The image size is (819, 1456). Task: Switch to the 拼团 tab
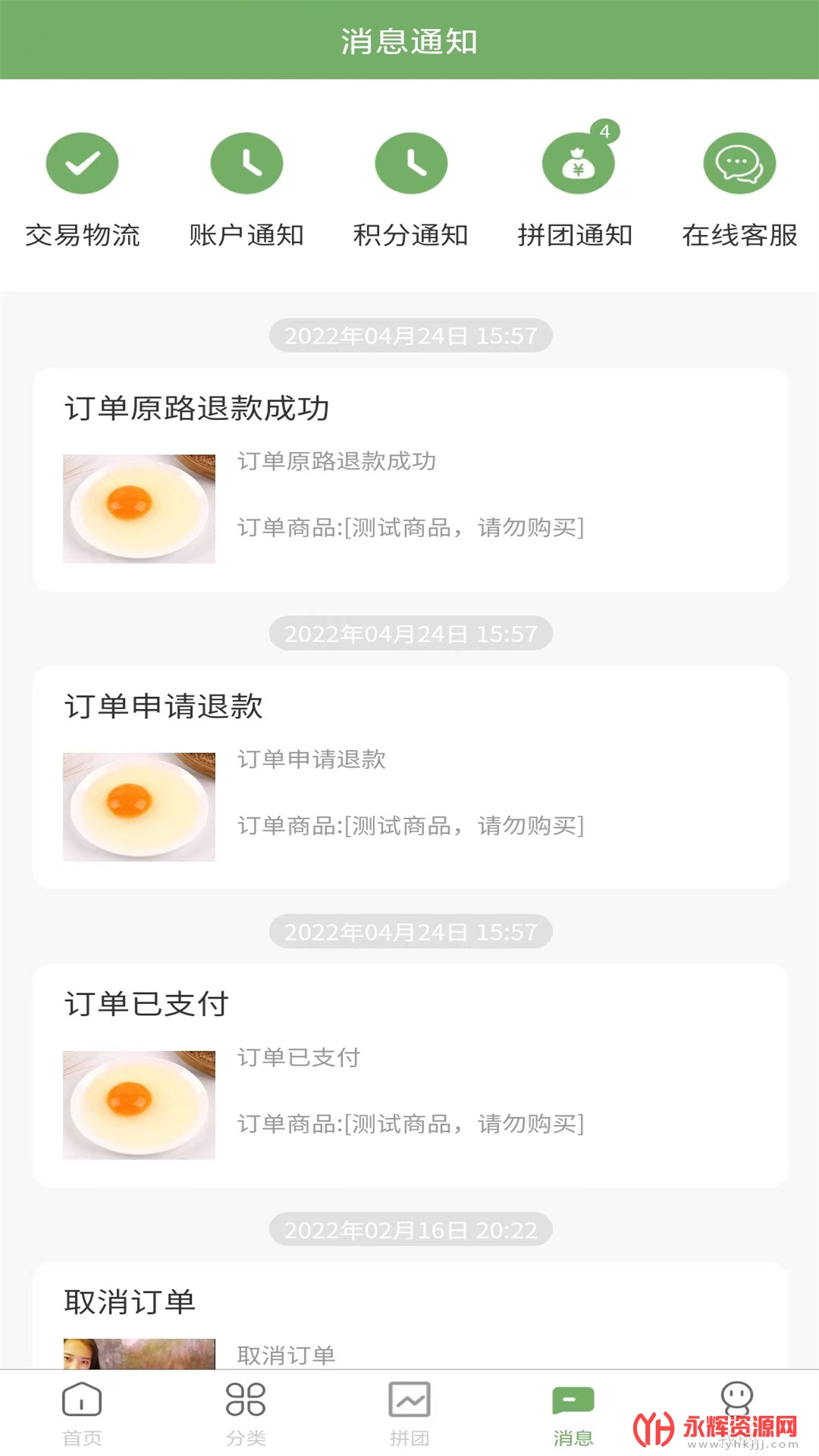point(409,1414)
